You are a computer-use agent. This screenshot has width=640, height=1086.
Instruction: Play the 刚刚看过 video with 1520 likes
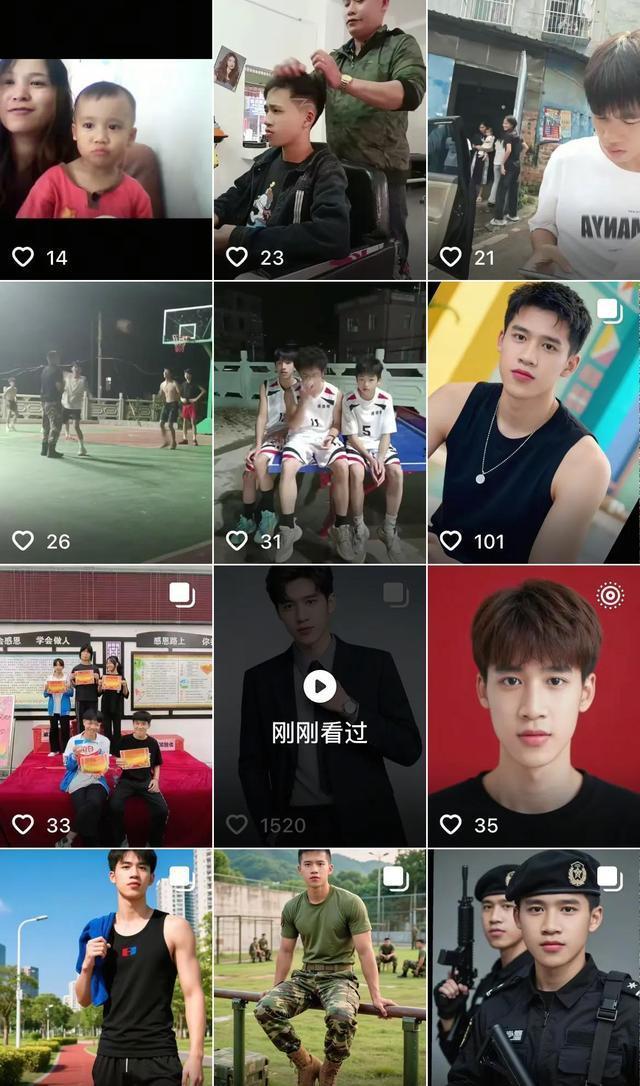[x=319, y=686]
